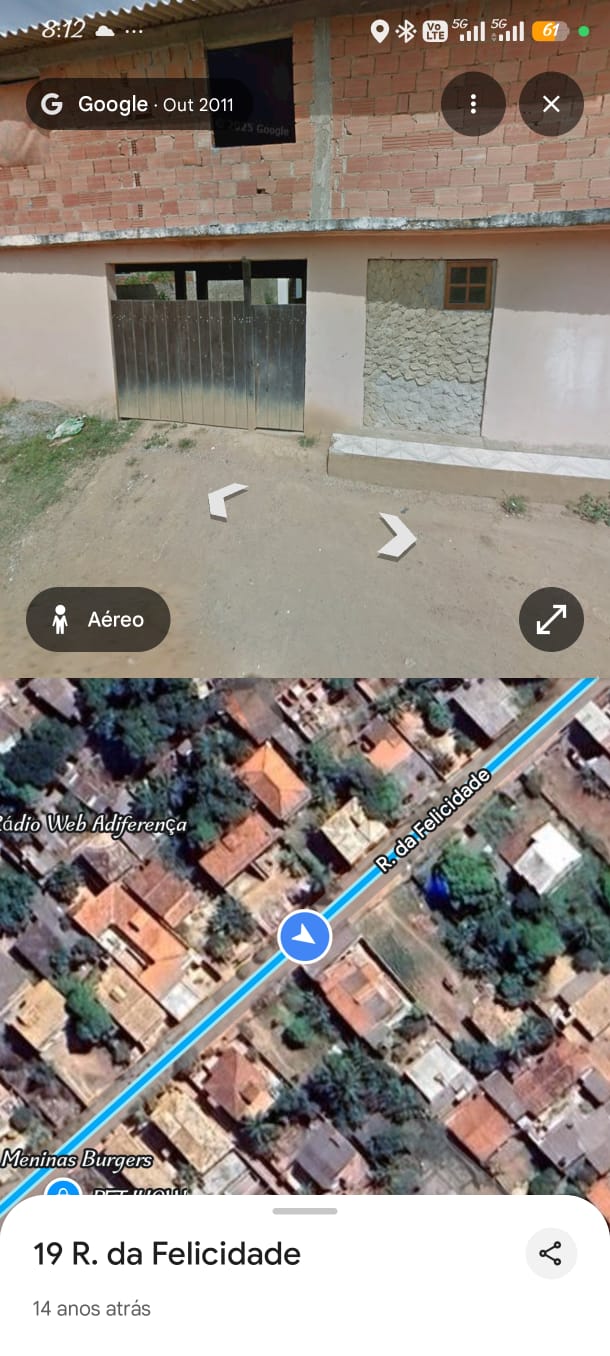Open the Meninas Burgers place on map

pos(77,1160)
